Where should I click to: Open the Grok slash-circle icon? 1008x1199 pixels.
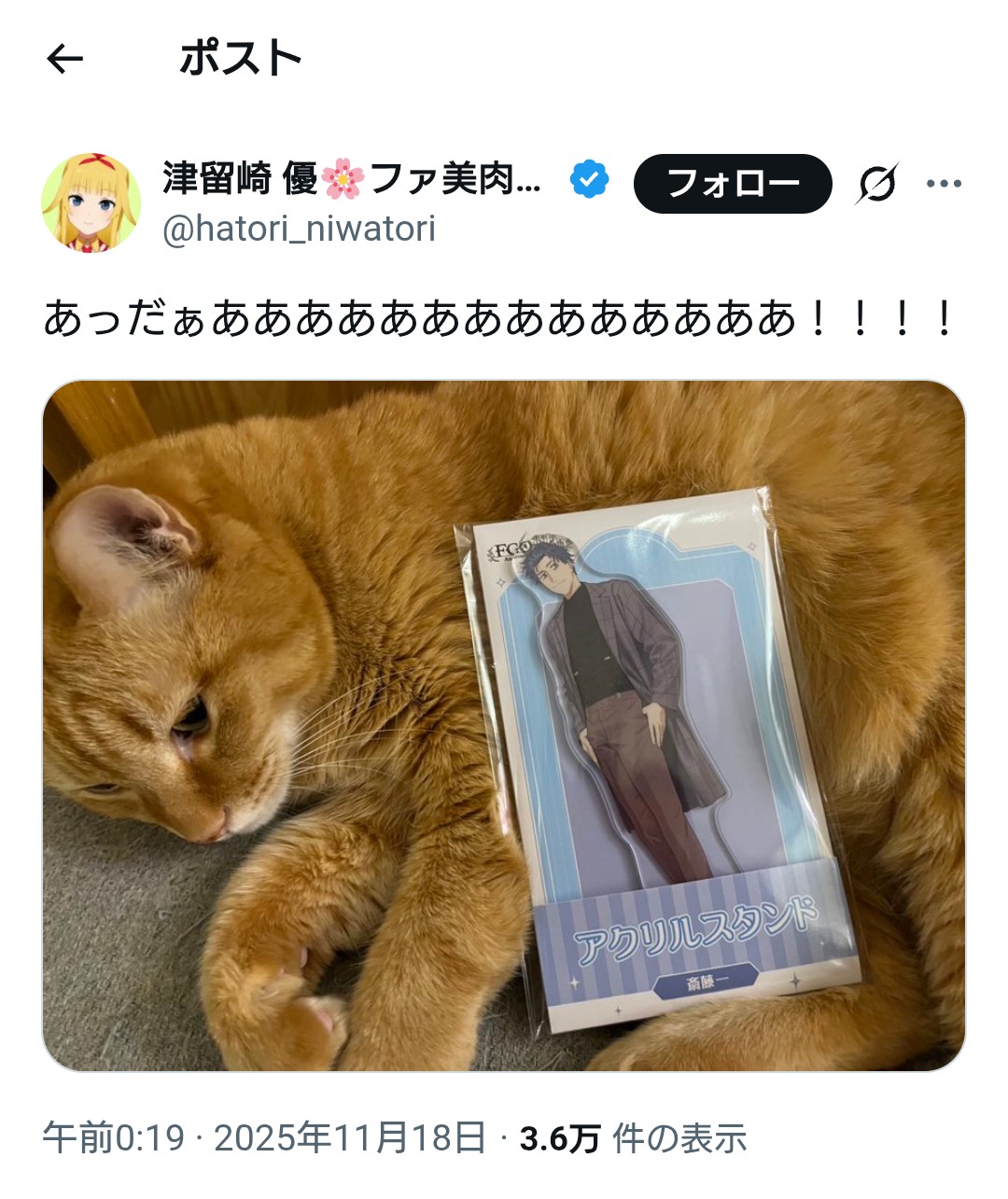877,184
